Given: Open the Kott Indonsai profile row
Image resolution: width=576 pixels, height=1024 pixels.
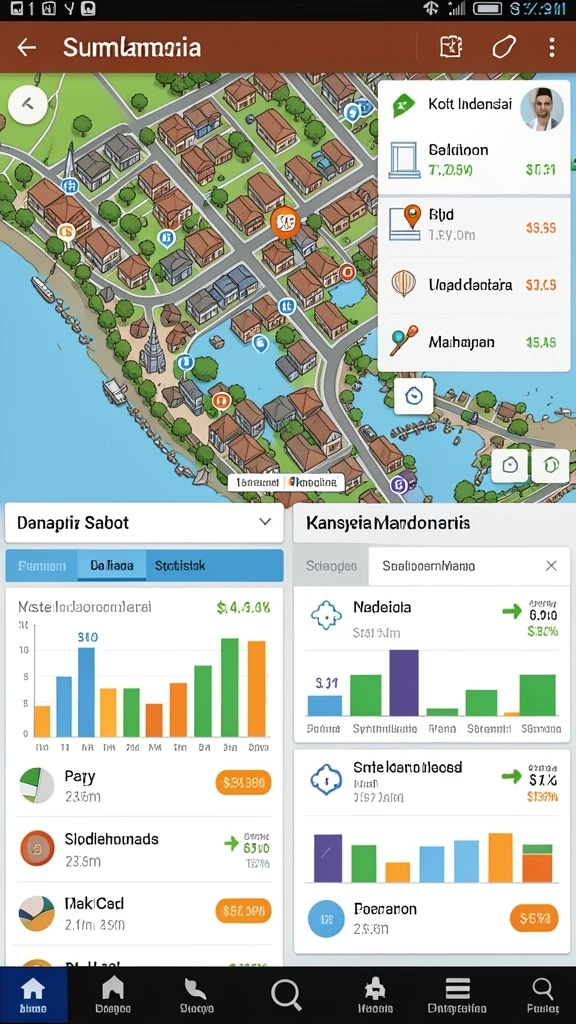Looking at the screenshot, I should [x=474, y=104].
